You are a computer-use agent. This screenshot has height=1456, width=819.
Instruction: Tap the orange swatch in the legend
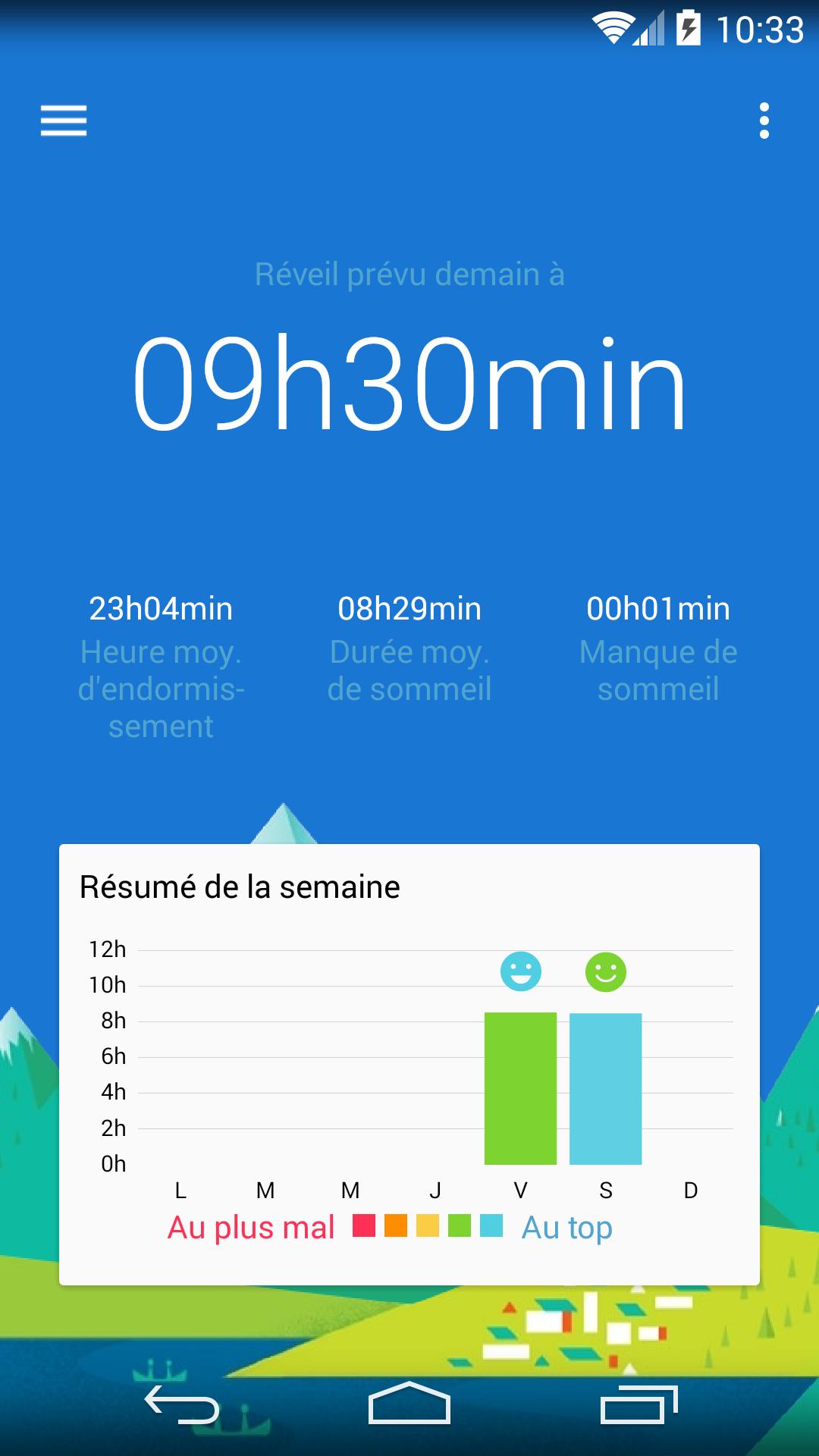click(x=397, y=1224)
